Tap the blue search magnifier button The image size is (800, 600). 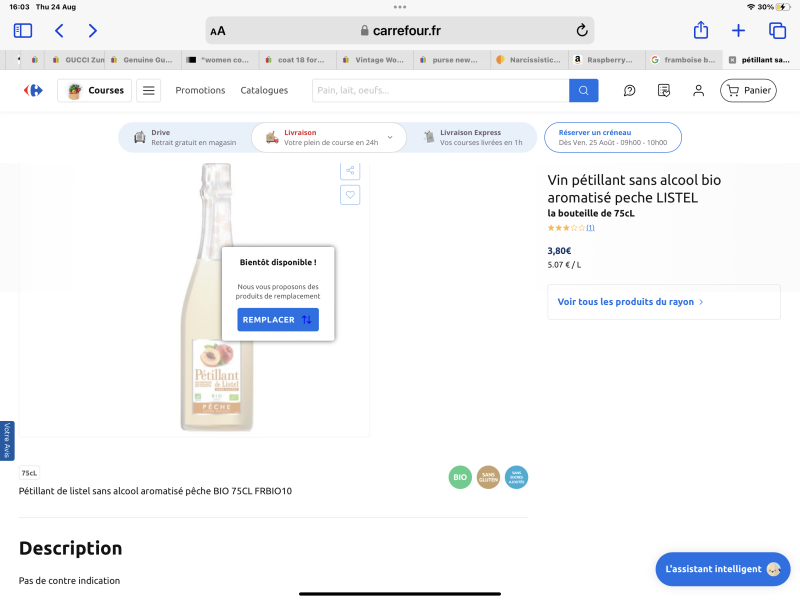584,91
